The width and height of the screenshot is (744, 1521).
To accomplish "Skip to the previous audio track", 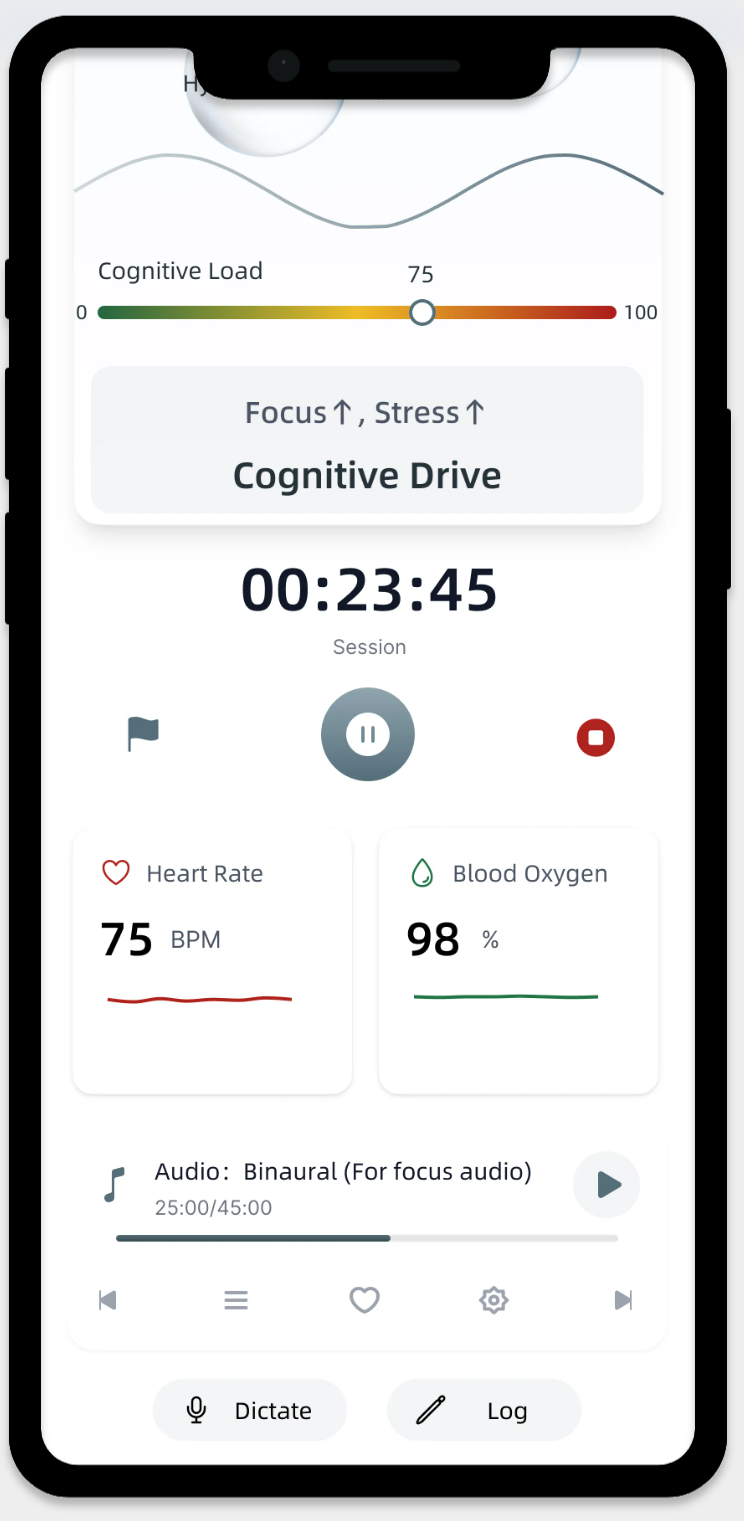I will pos(108,1300).
